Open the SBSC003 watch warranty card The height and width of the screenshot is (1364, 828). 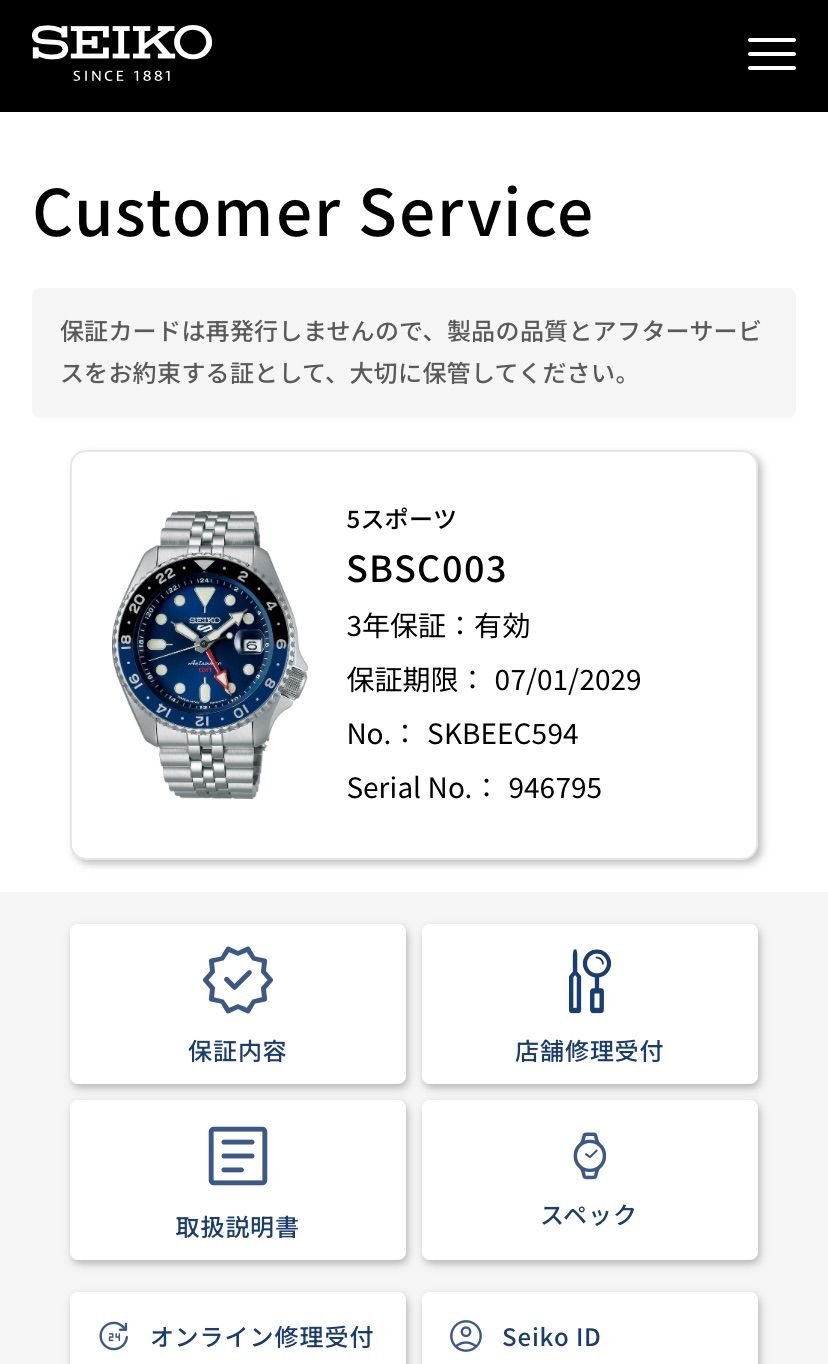click(x=413, y=655)
